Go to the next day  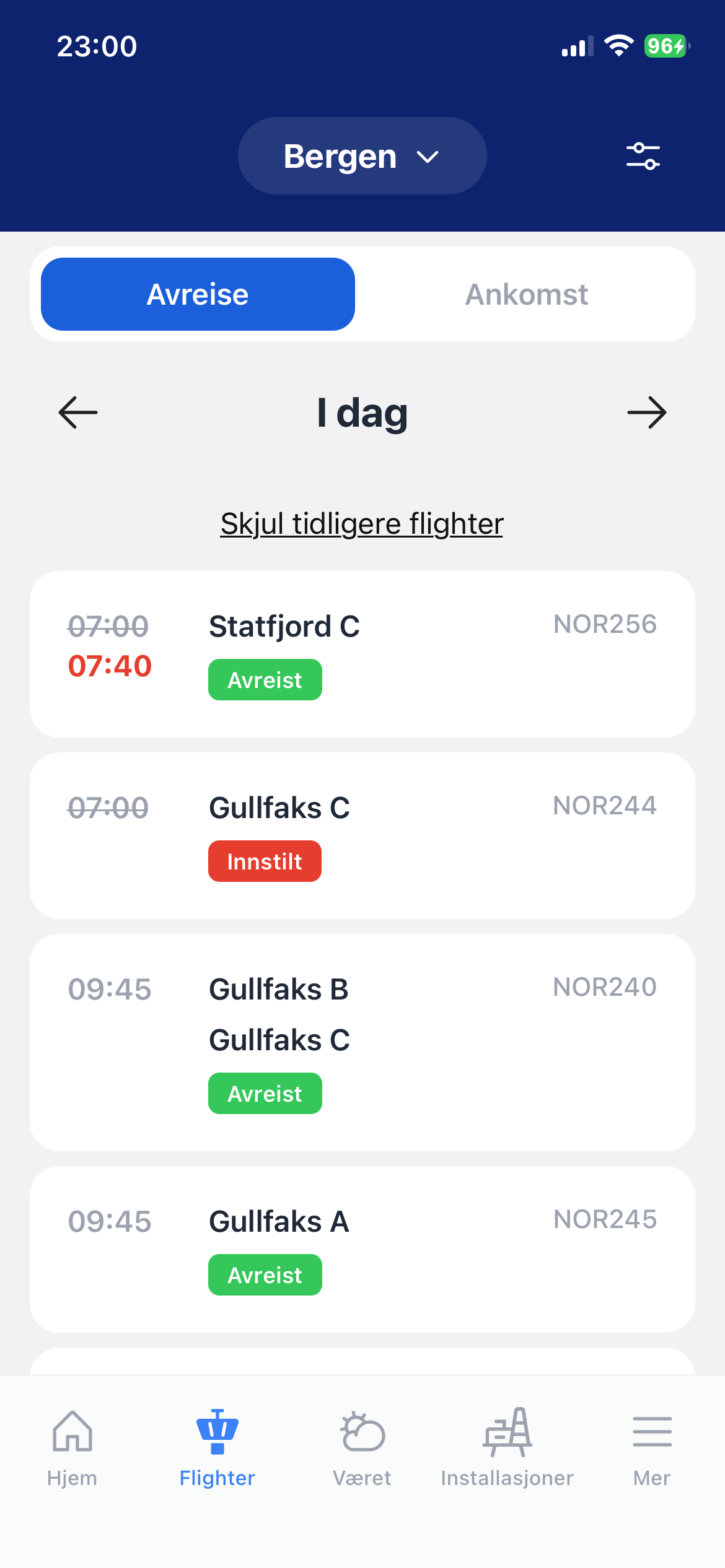click(x=646, y=412)
